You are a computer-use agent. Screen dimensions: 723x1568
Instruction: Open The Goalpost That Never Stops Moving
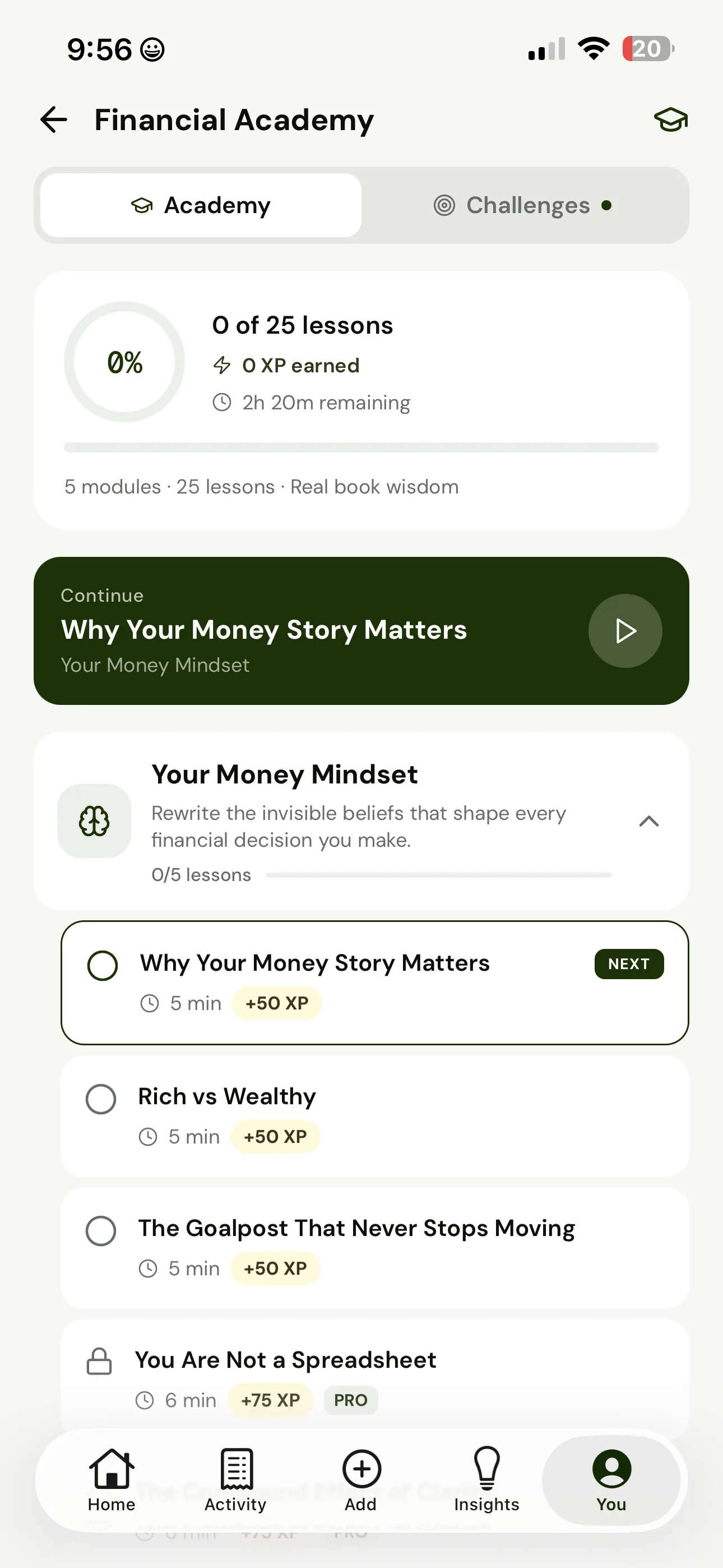pos(374,1247)
